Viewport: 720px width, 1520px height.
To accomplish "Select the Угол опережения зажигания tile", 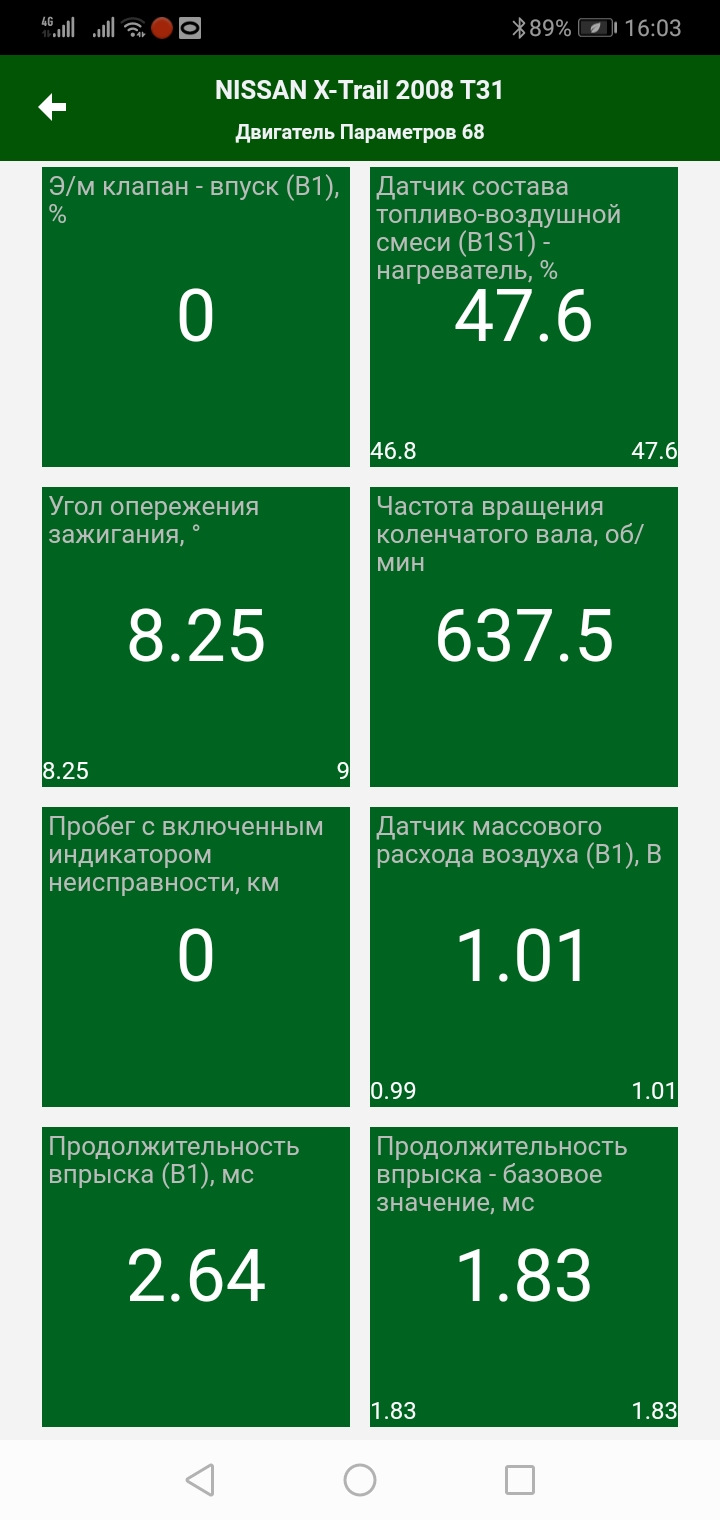I will tap(196, 637).
